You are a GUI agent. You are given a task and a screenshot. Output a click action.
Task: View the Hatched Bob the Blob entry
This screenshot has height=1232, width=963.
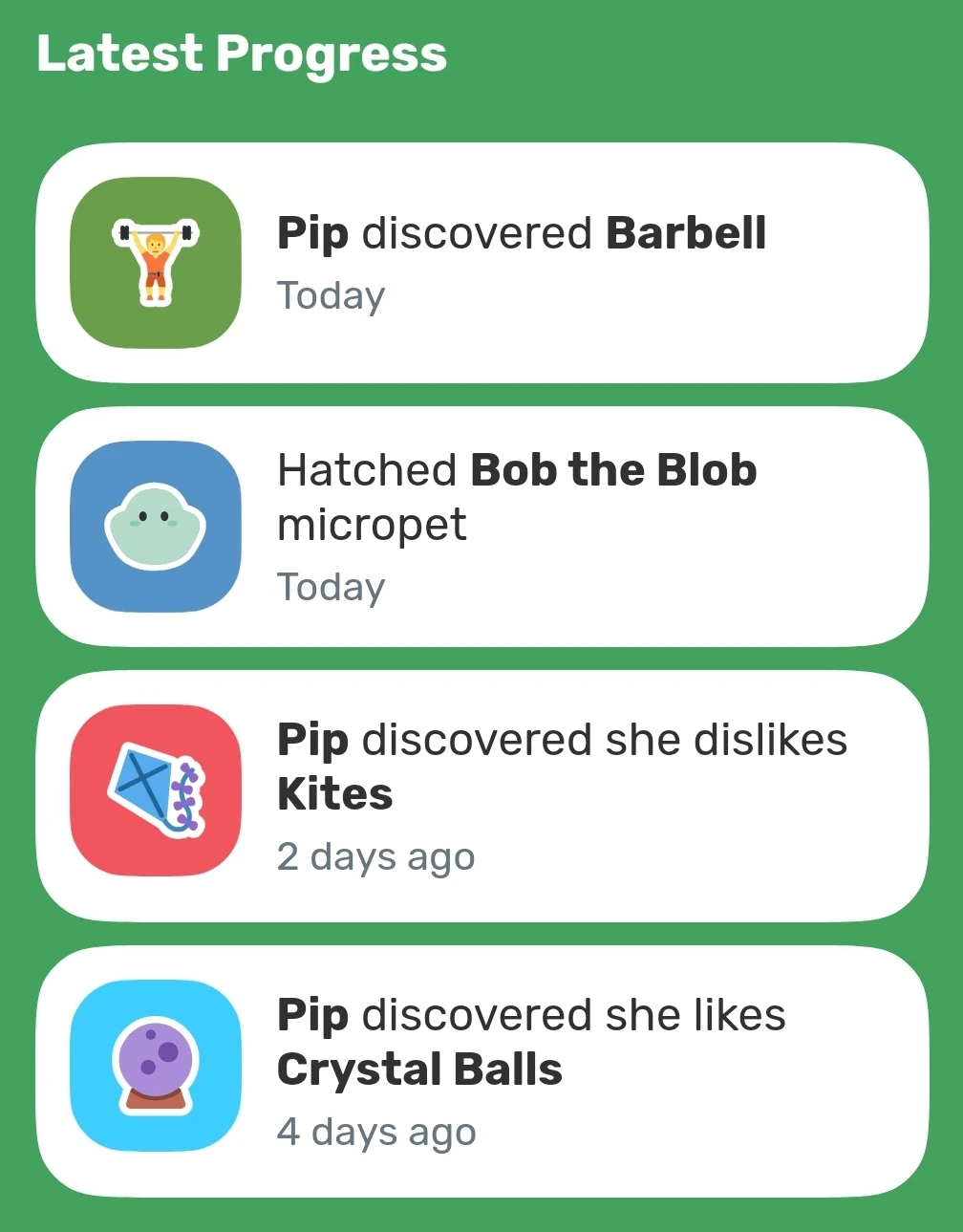coord(481,527)
